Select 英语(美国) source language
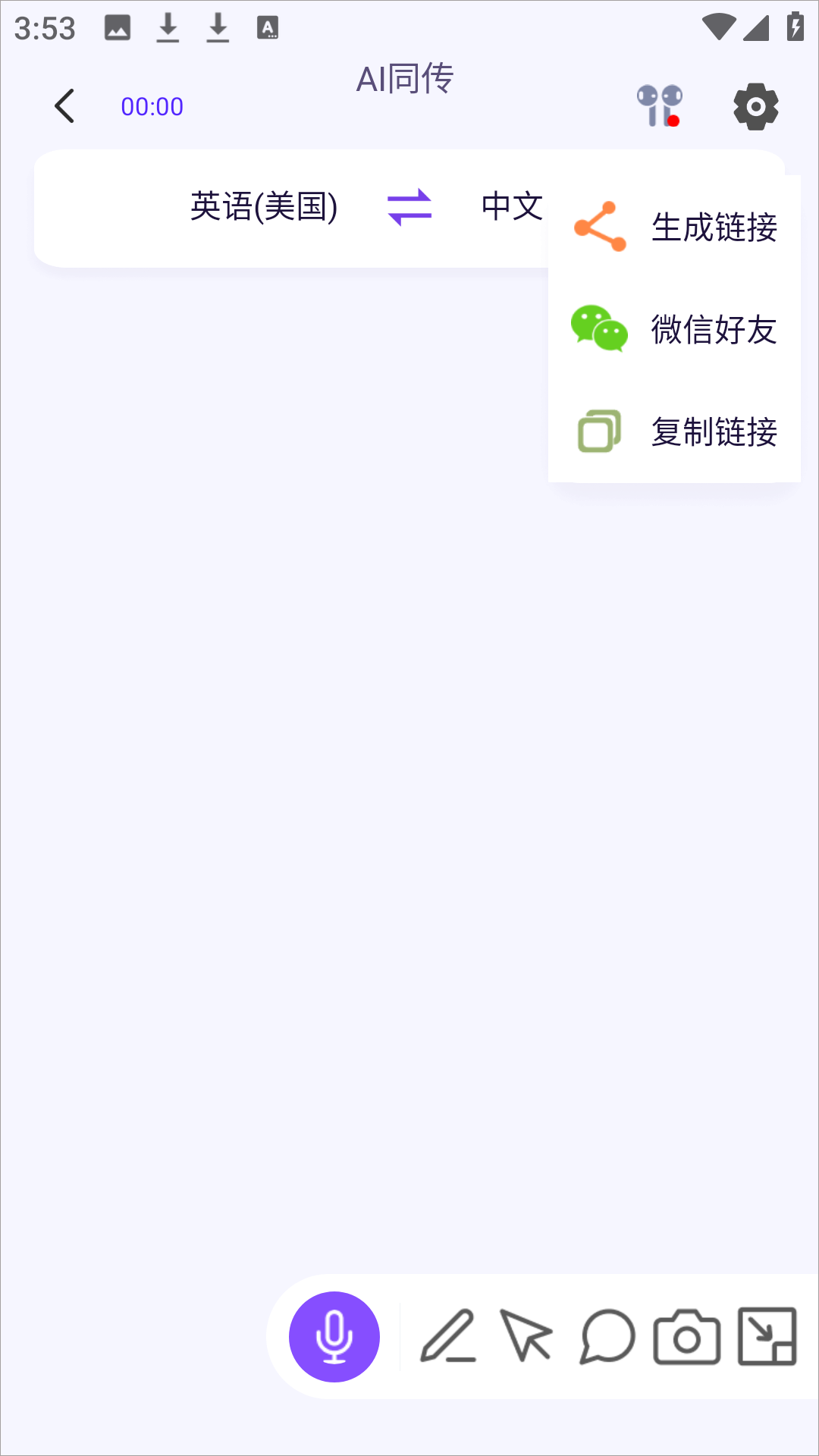Viewport: 819px width, 1456px height. pos(264,207)
